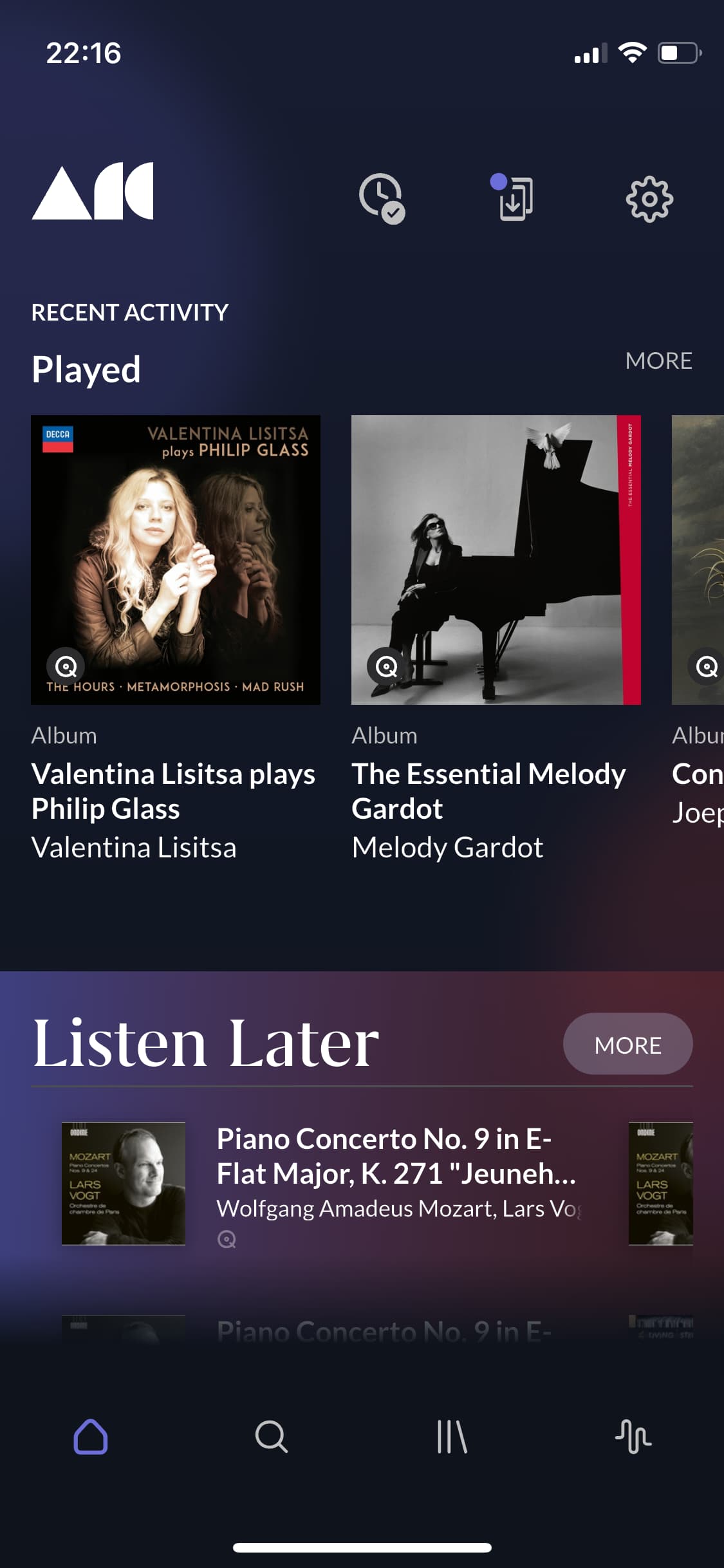Switch to the Library tab

(x=452, y=1437)
